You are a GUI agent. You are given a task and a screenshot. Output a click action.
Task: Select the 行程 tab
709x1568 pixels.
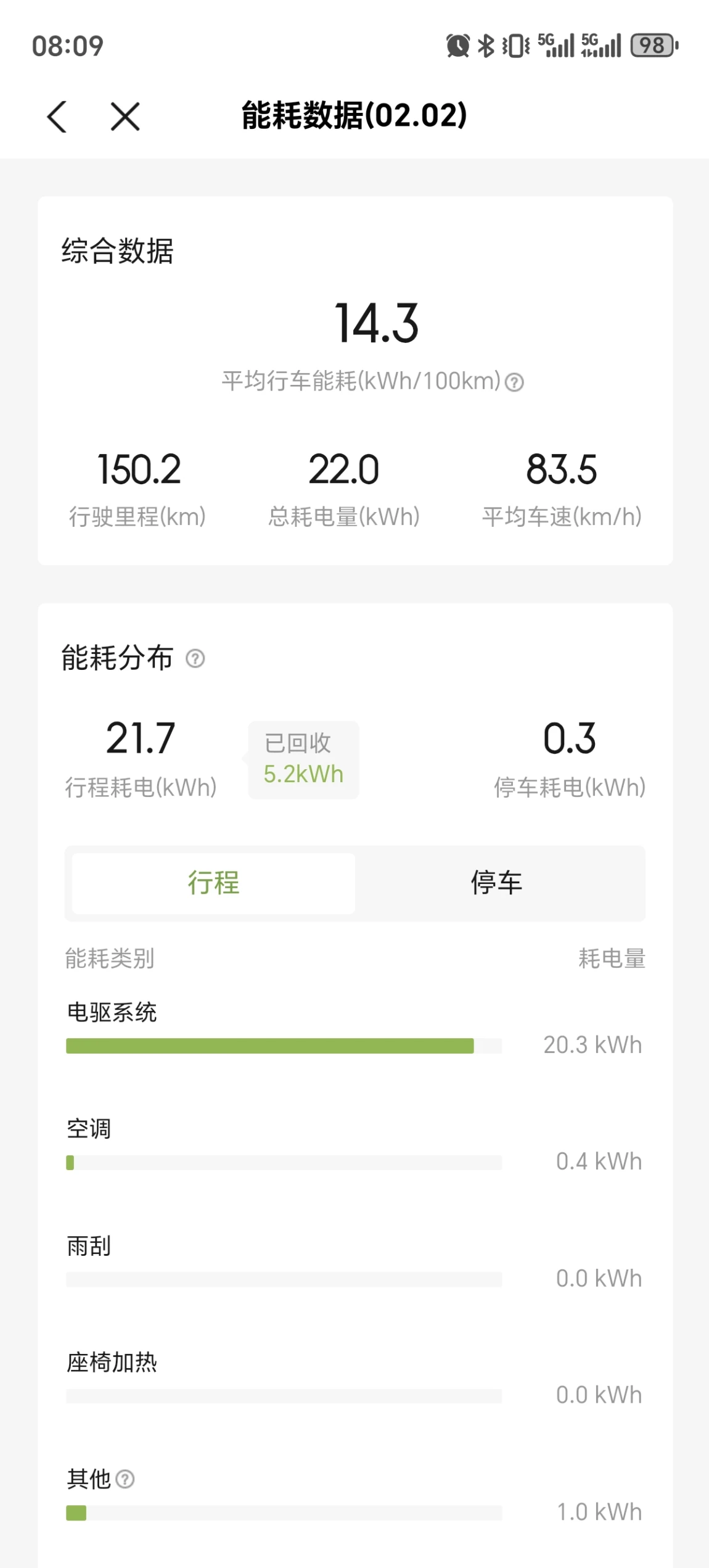[213, 883]
